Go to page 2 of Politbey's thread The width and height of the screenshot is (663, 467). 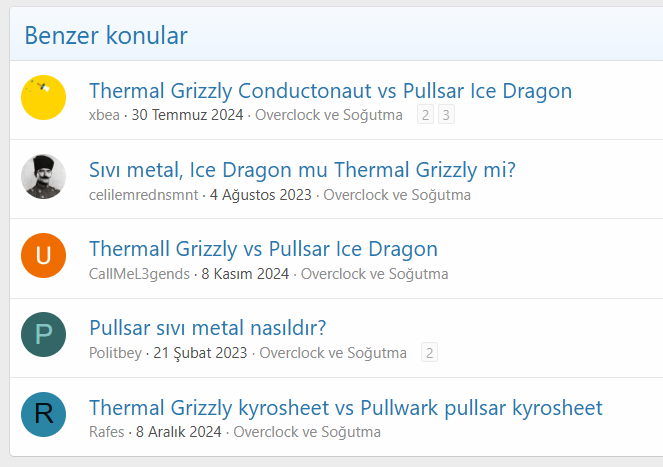coord(430,353)
